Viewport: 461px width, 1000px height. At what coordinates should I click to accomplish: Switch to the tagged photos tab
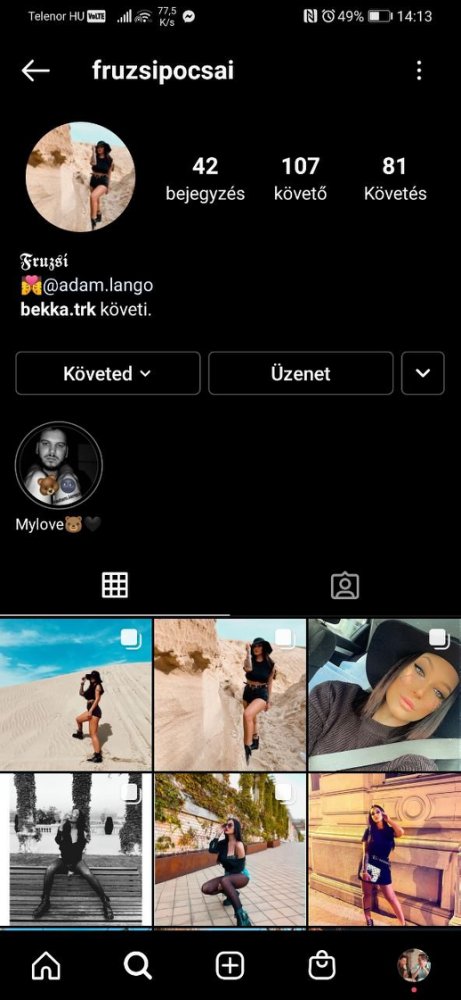tap(345, 585)
